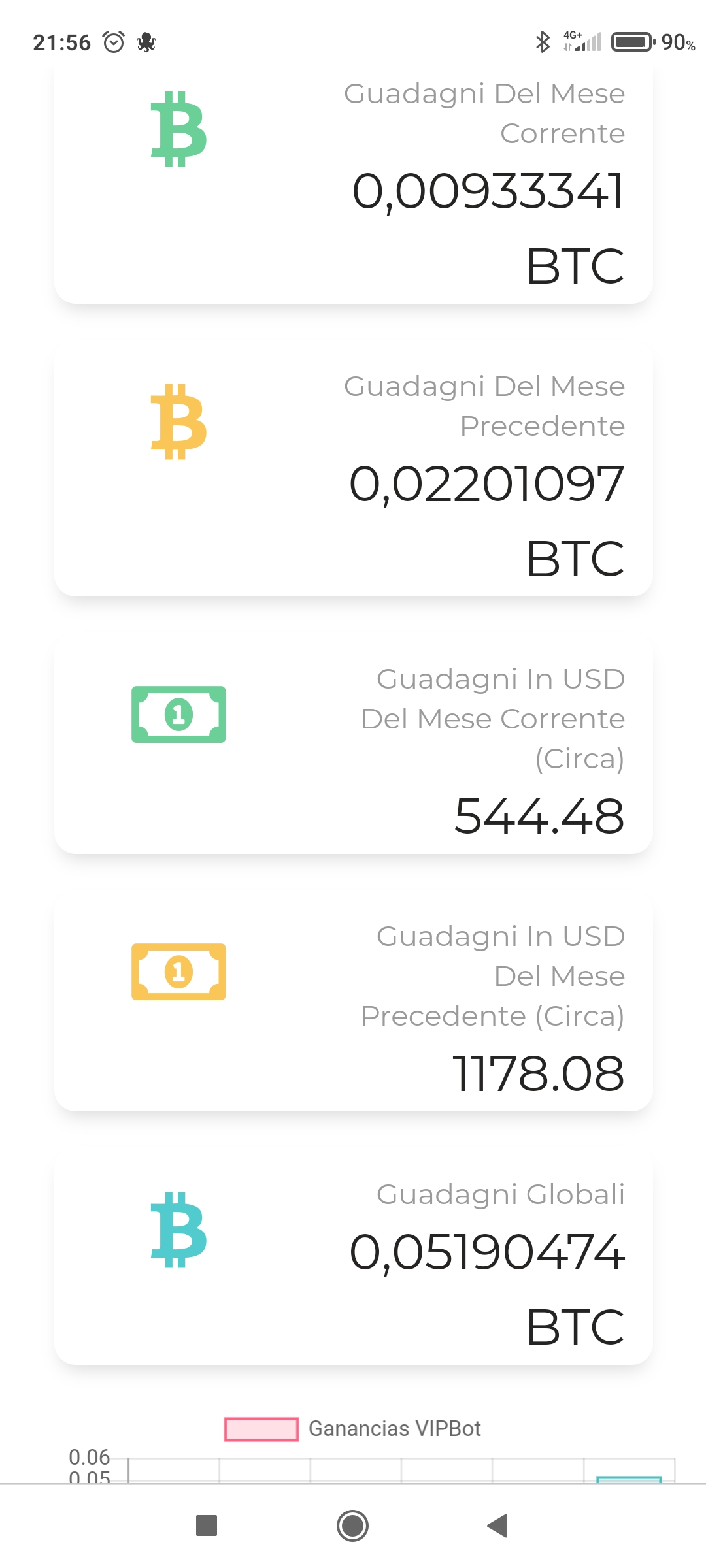706x1568 pixels.
Task: Go back using the system back button
Action: pyautogui.click(x=498, y=1526)
